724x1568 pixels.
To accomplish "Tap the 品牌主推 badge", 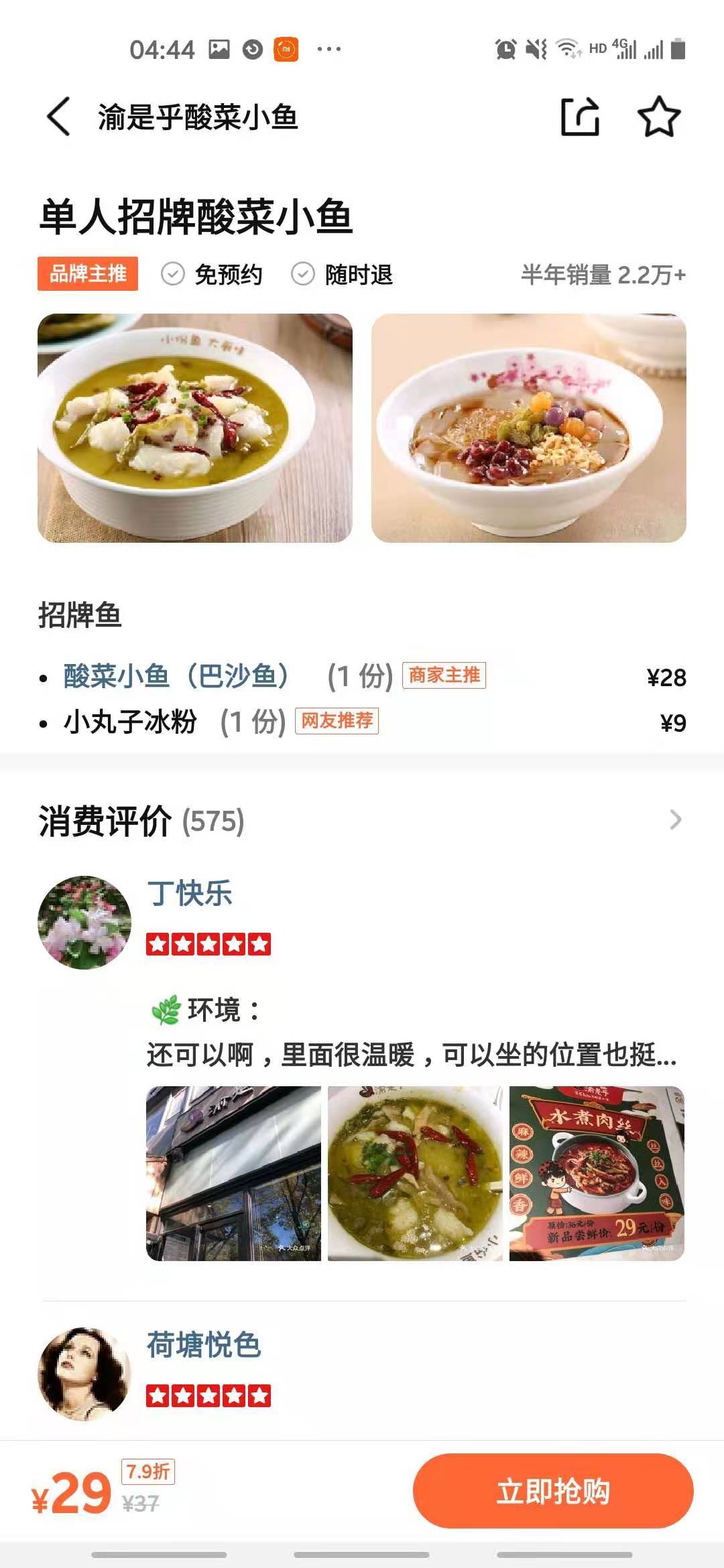I will point(86,273).
